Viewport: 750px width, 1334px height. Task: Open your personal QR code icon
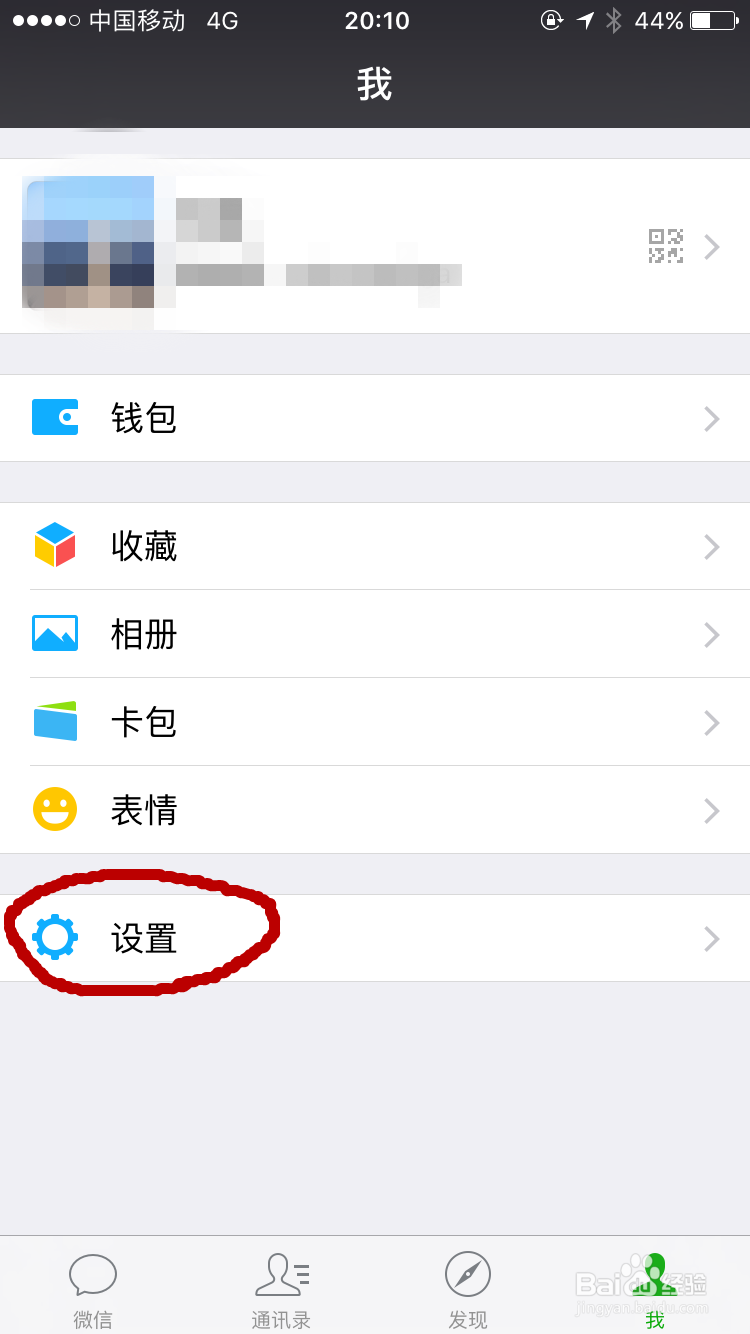pyautogui.click(x=665, y=247)
